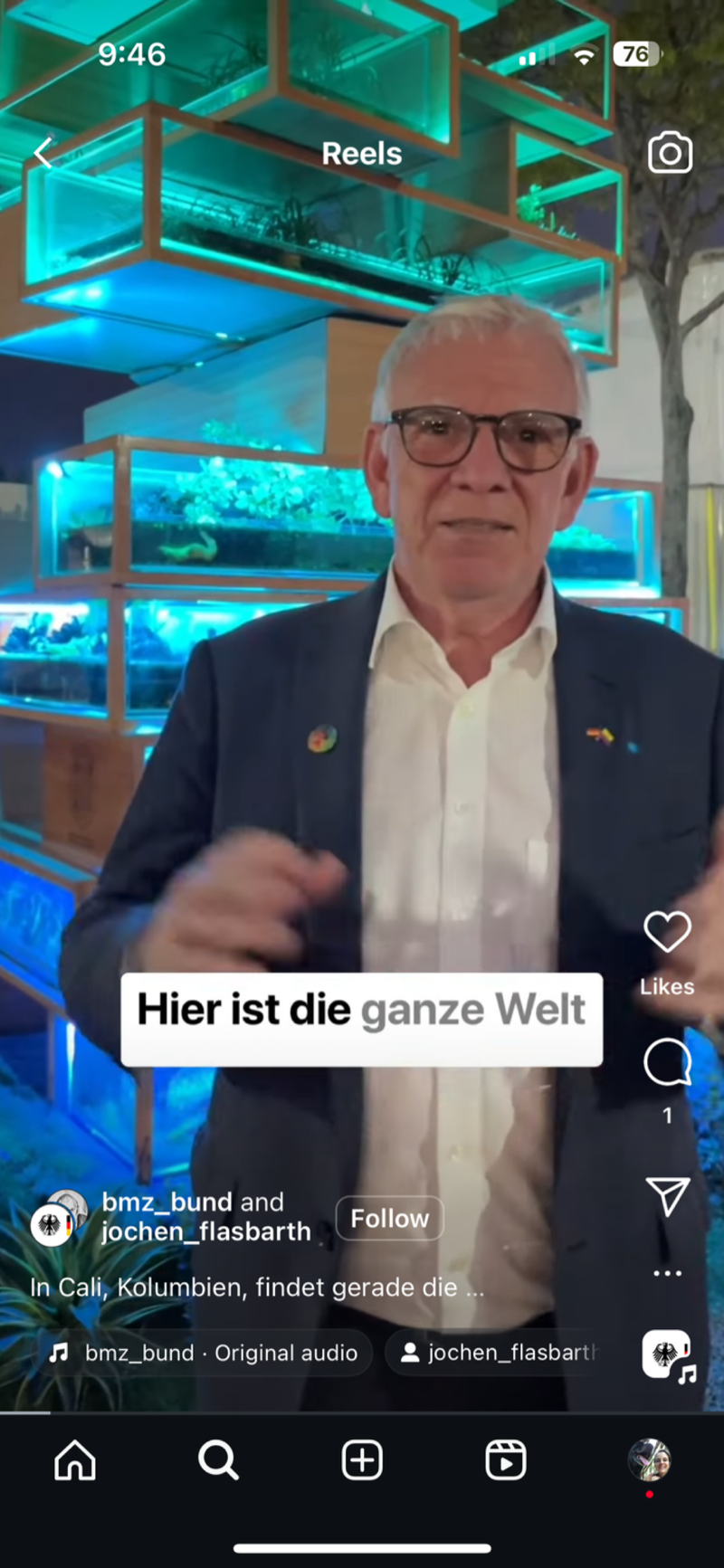Create a new post with the plus tab
The height and width of the screenshot is (1568, 724).
[362, 1460]
